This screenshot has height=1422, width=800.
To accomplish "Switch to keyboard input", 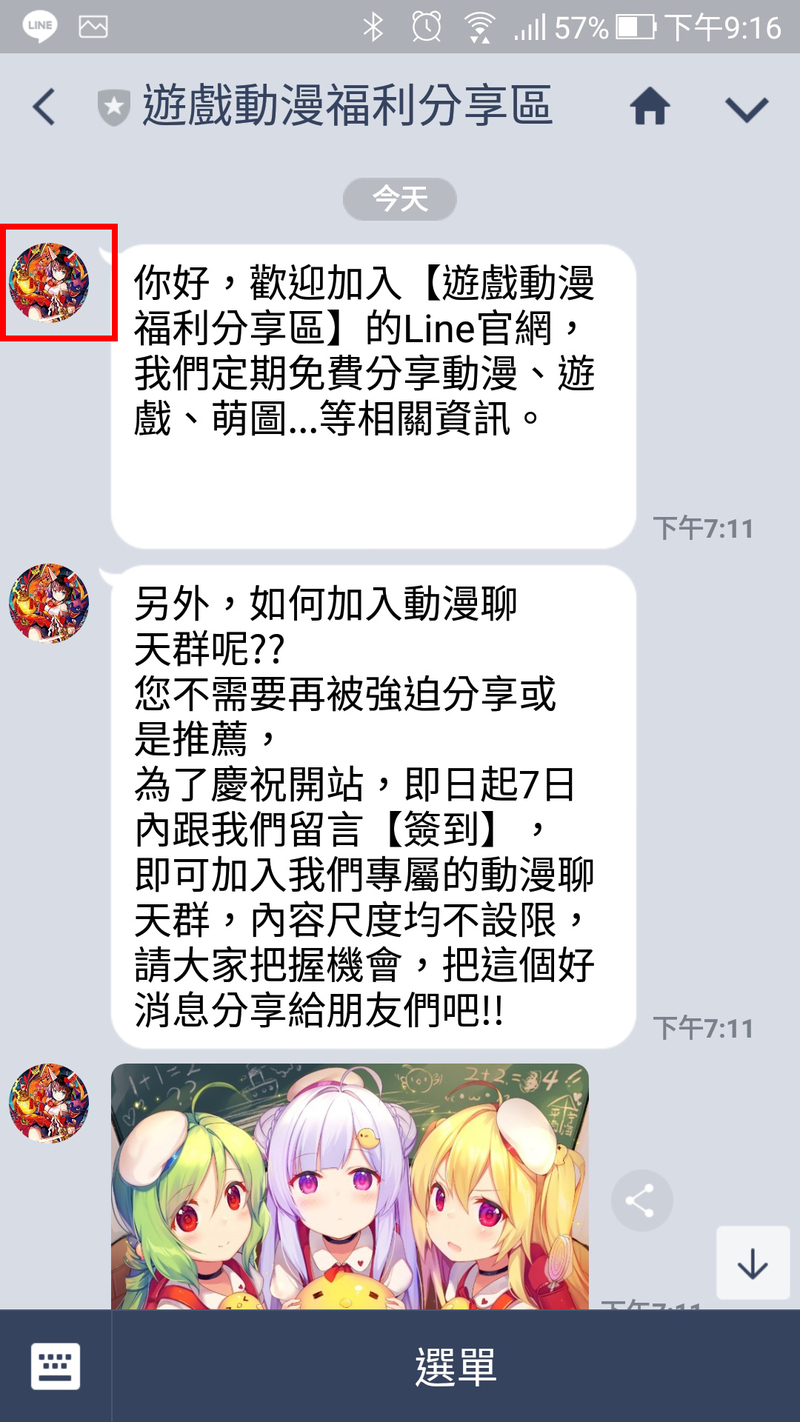I will pyautogui.click(x=55, y=1366).
